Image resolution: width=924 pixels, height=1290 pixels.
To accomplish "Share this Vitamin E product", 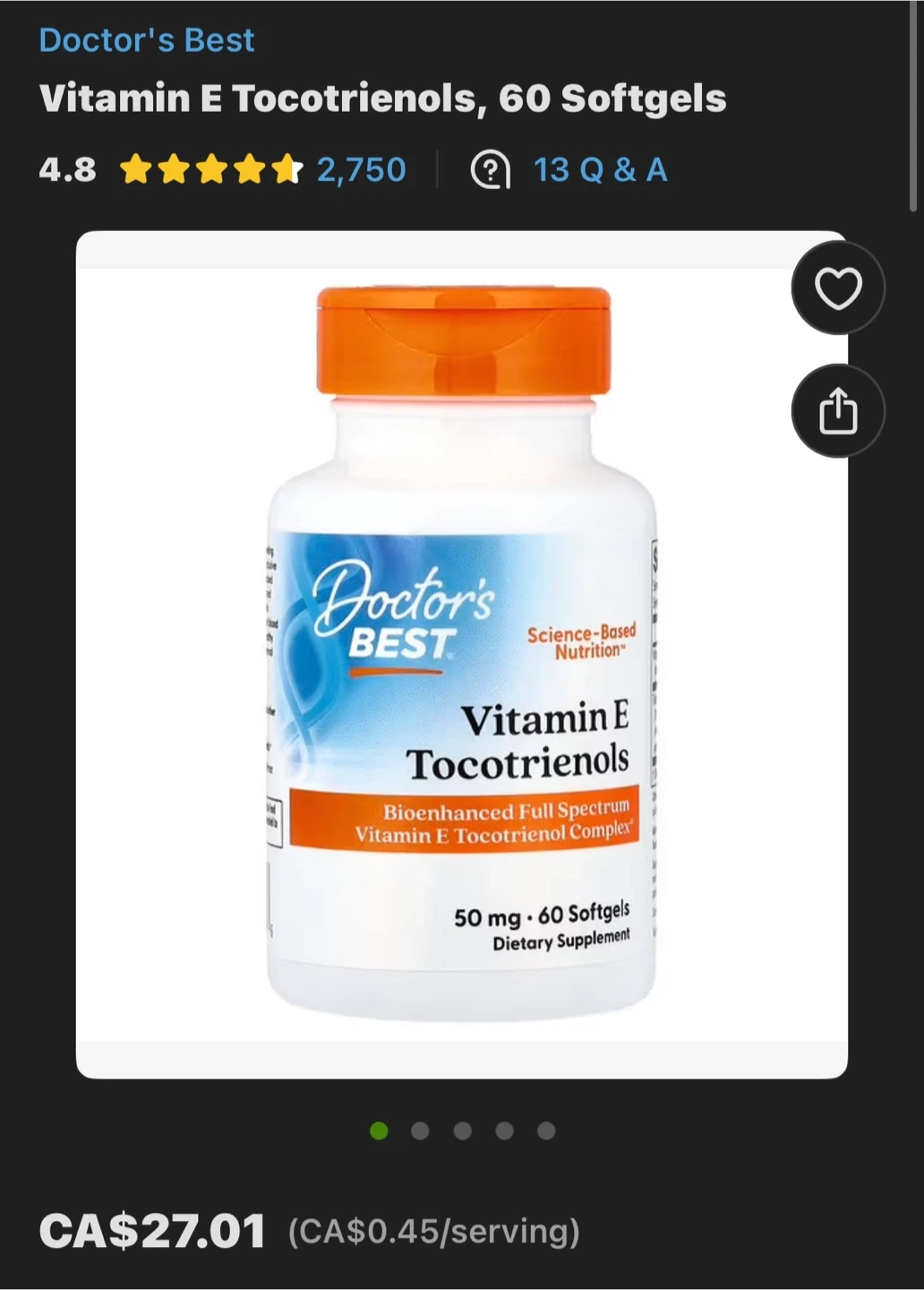I will coord(838,411).
